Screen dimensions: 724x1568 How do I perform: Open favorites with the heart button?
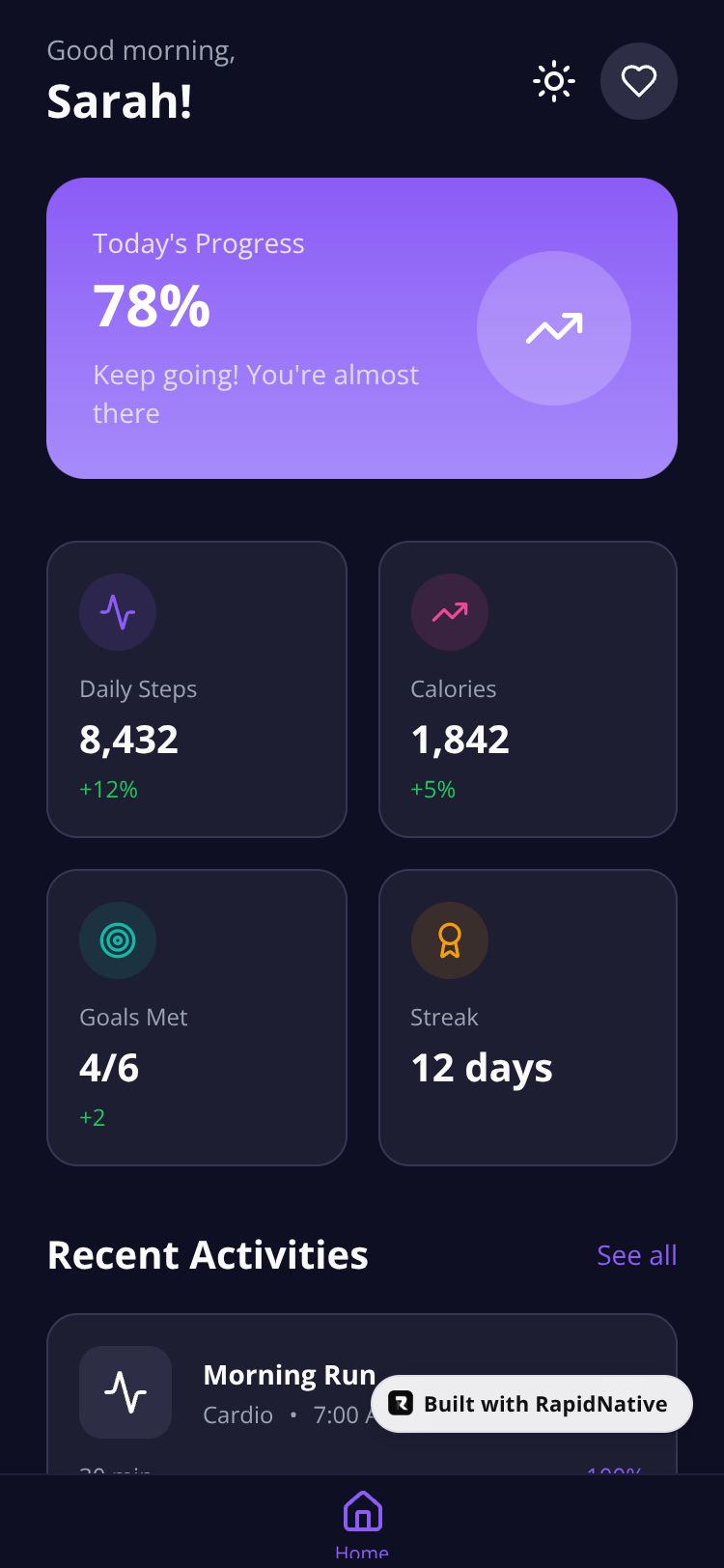tap(638, 81)
